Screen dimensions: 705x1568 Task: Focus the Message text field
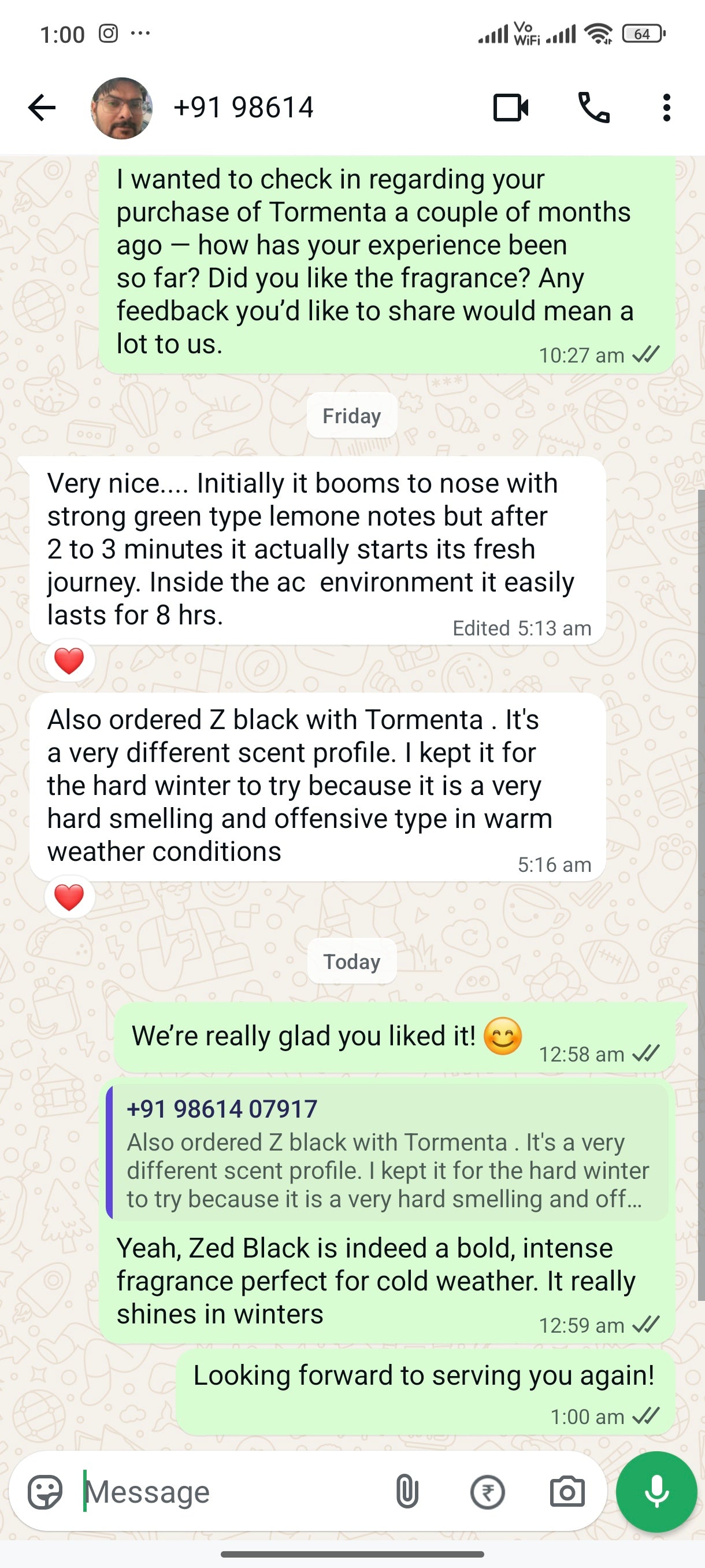click(x=231, y=1492)
